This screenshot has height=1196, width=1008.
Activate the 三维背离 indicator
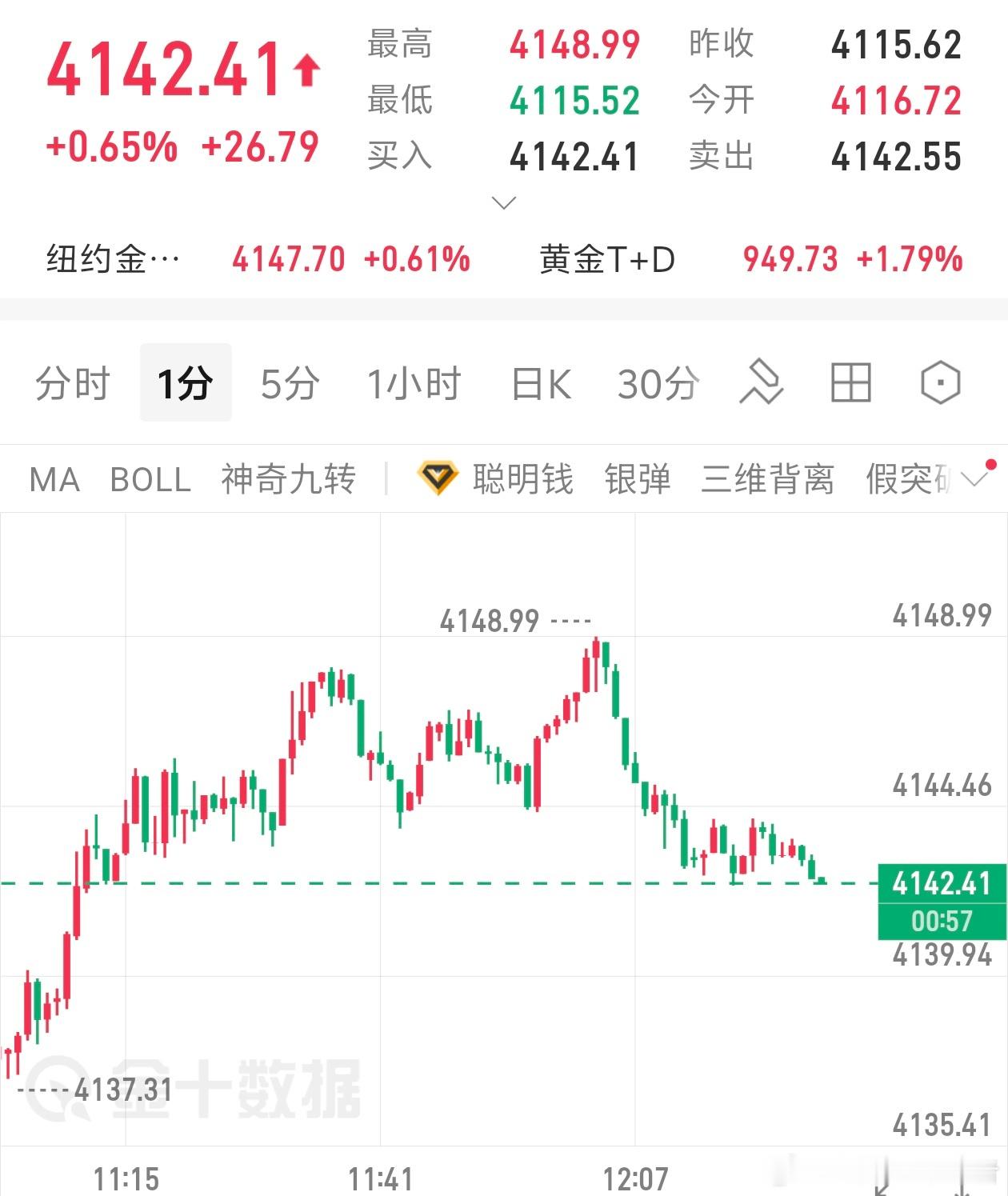pyautogui.click(x=766, y=478)
